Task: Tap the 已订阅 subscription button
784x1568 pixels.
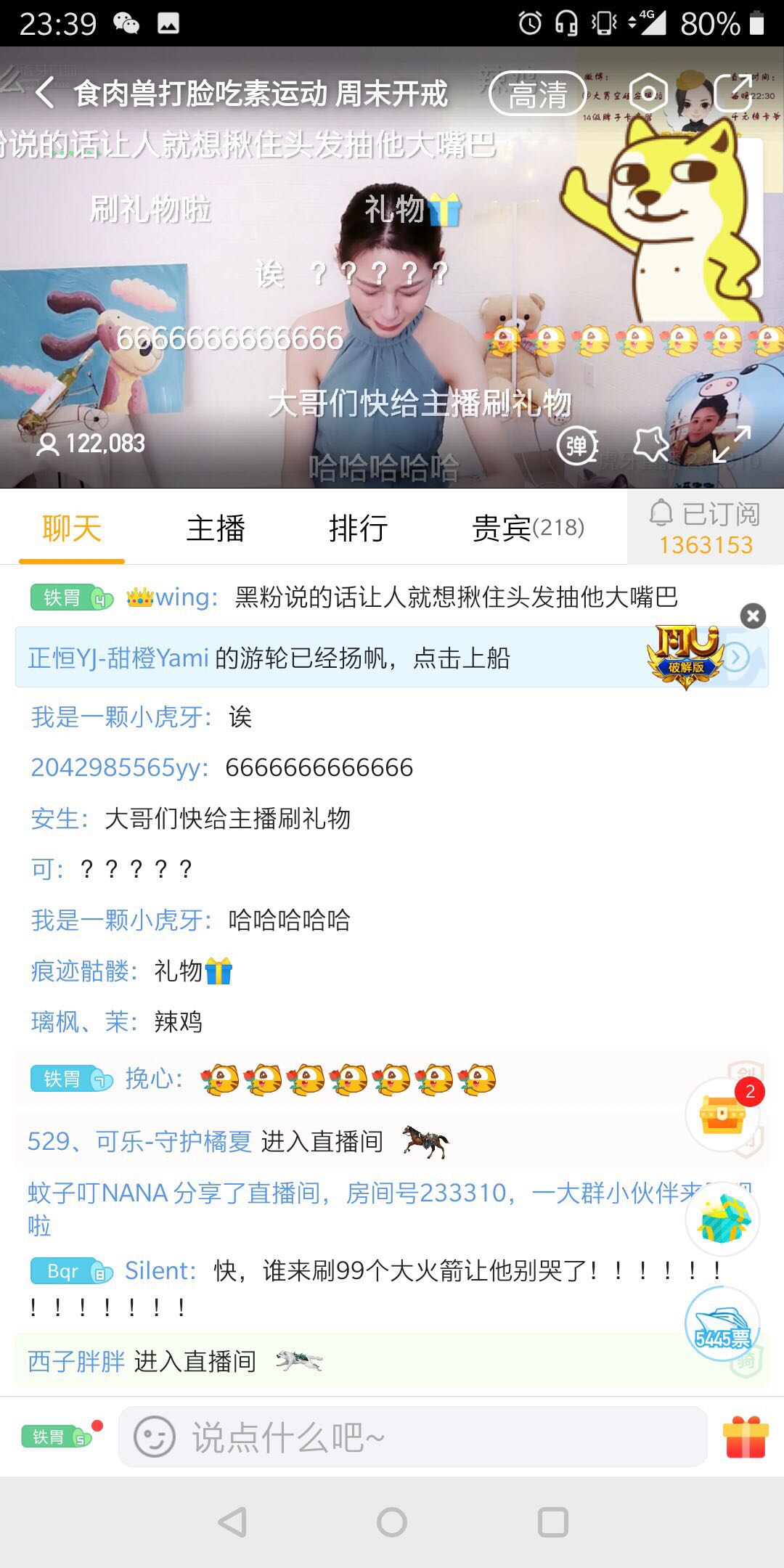Action: [706, 527]
